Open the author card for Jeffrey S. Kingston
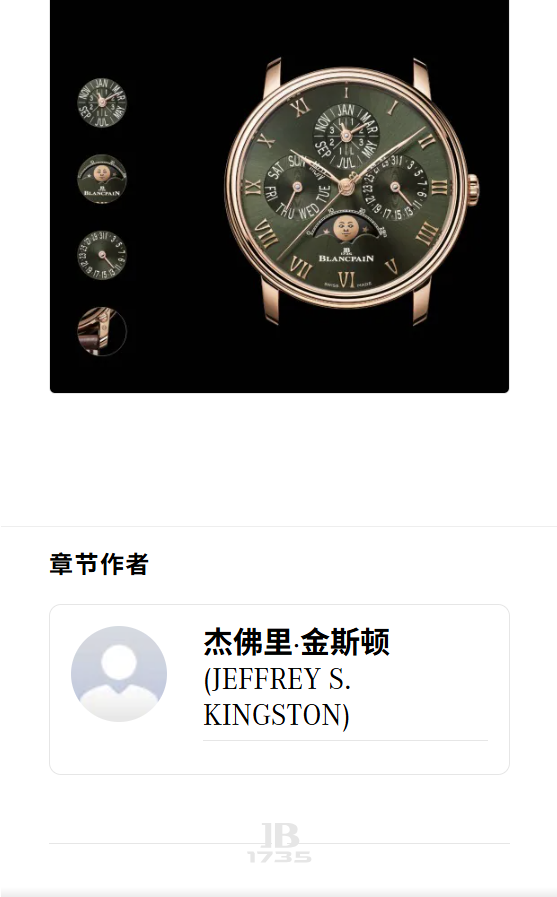Viewport: 557px width, 897px height. (x=279, y=689)
